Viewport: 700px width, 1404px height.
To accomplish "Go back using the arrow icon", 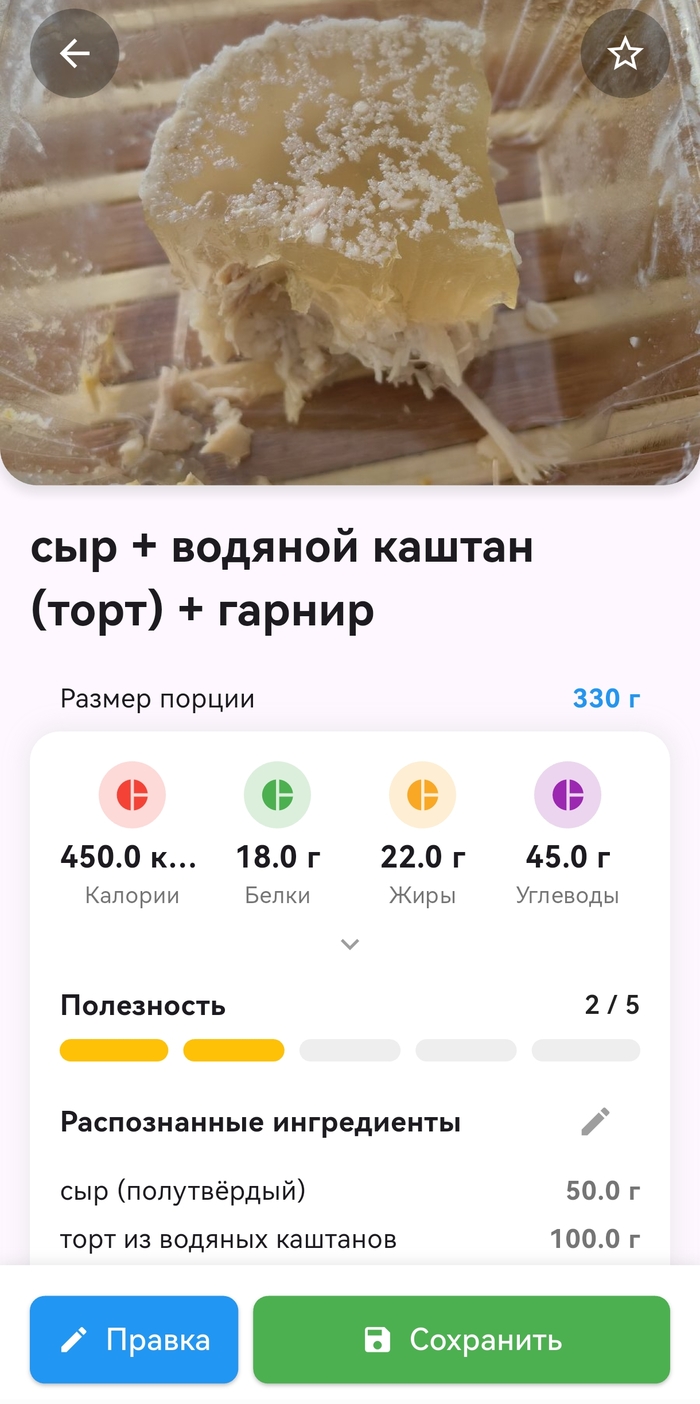I will tap(75, 54).
